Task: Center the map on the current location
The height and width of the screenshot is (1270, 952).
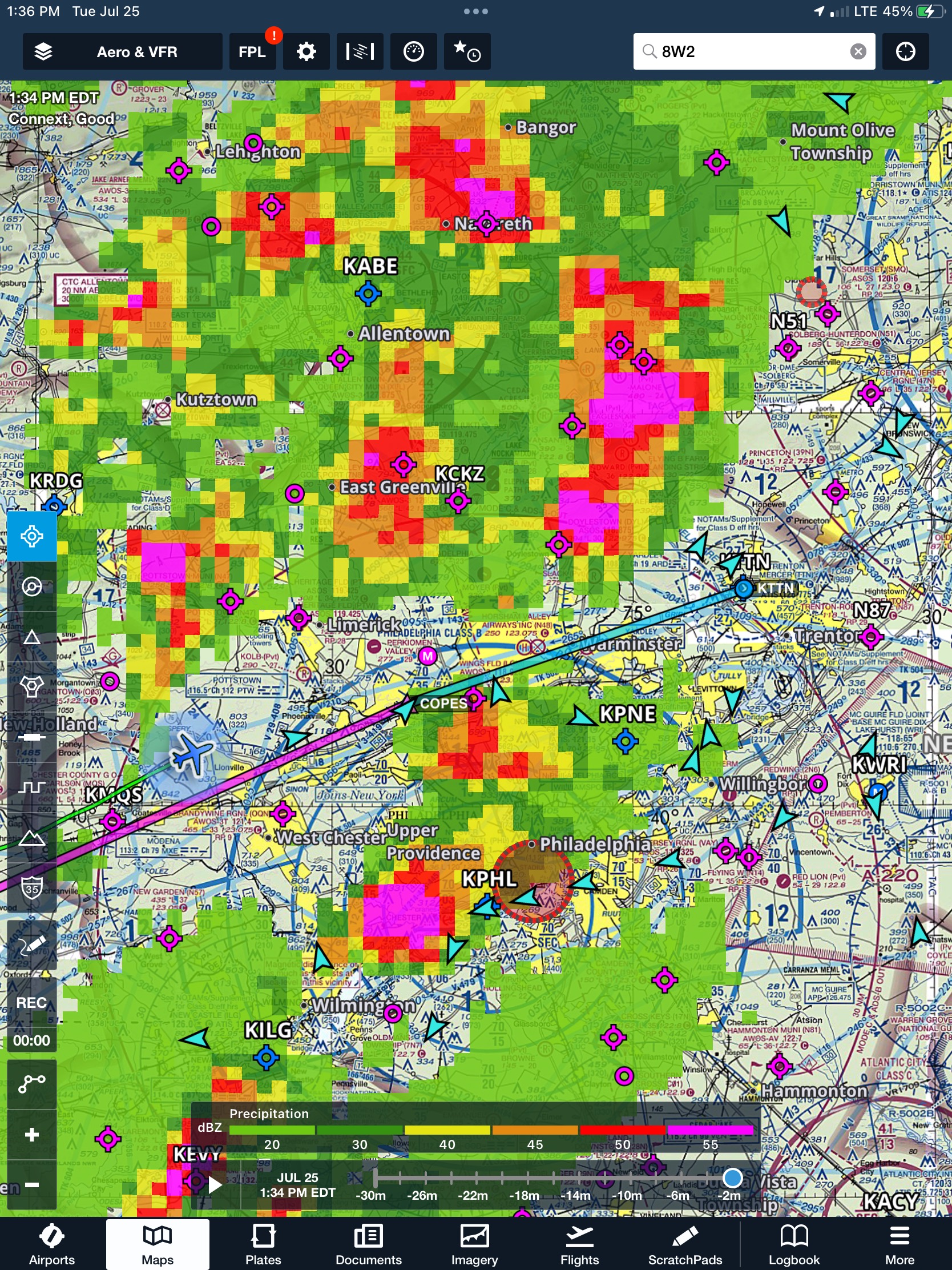Action: (905, 51)
